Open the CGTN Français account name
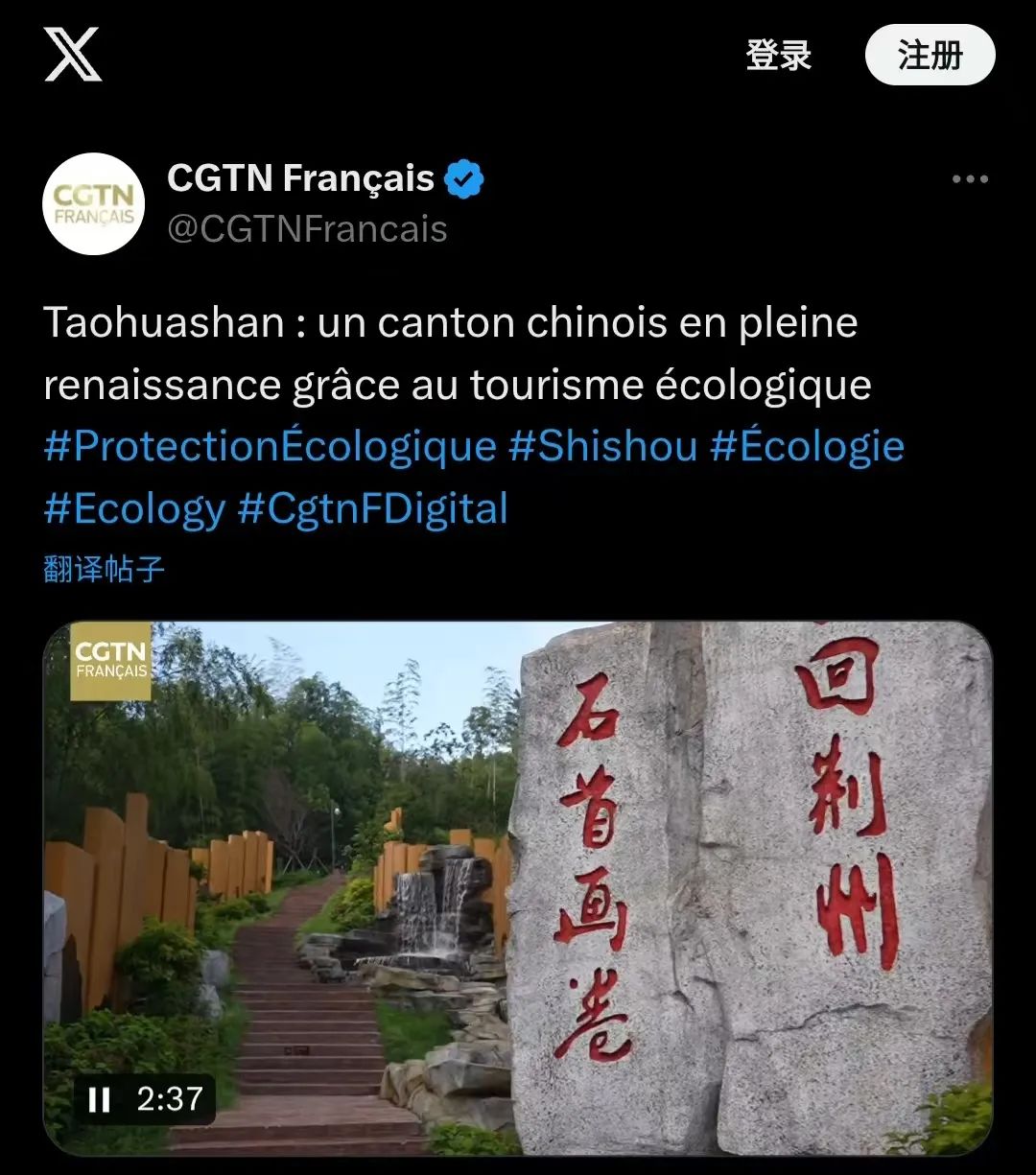The width and height of the screenshot is (1036, 1175). 300,178
